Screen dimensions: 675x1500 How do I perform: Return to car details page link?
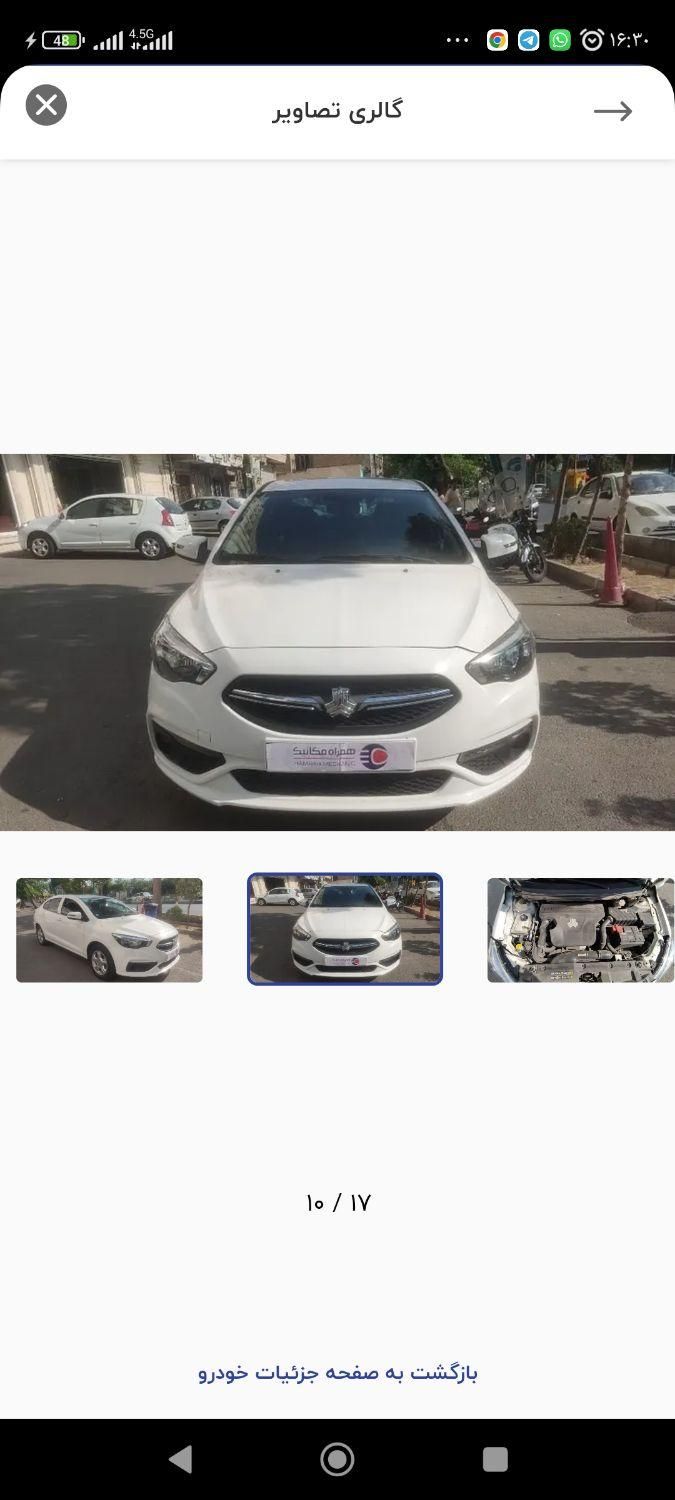click(338, 1372)
